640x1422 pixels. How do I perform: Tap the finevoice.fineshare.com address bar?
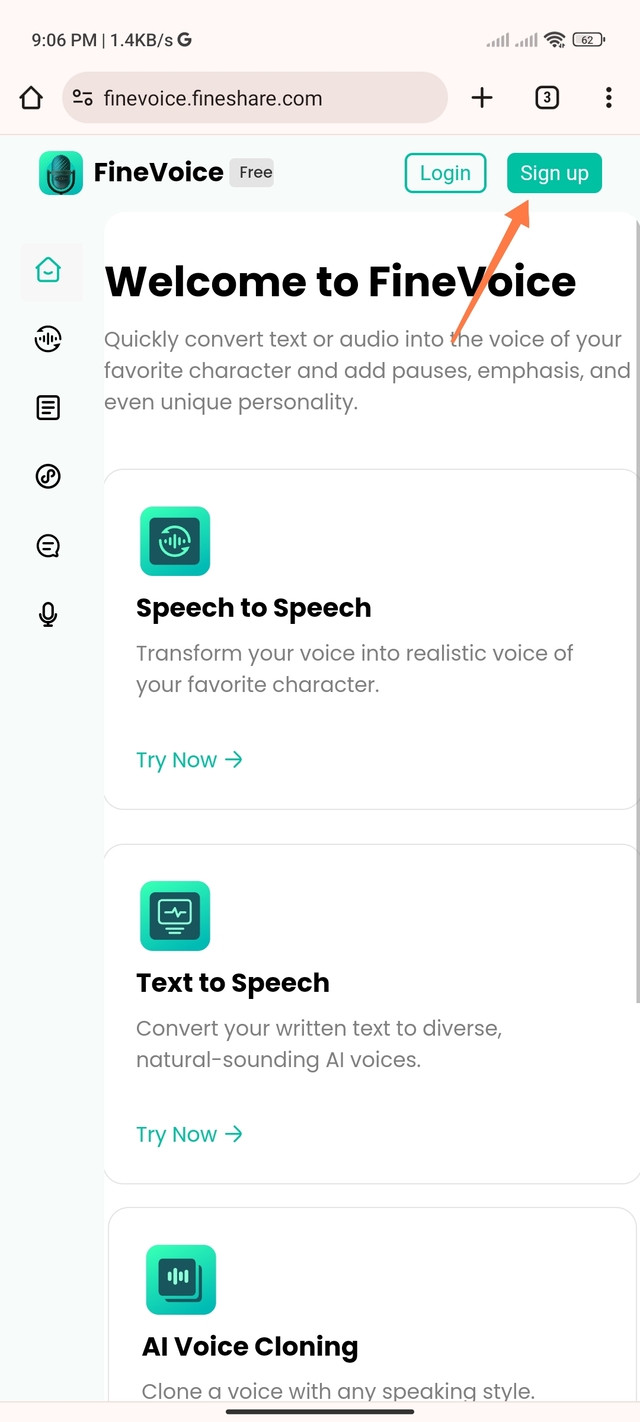coord(255,98)
